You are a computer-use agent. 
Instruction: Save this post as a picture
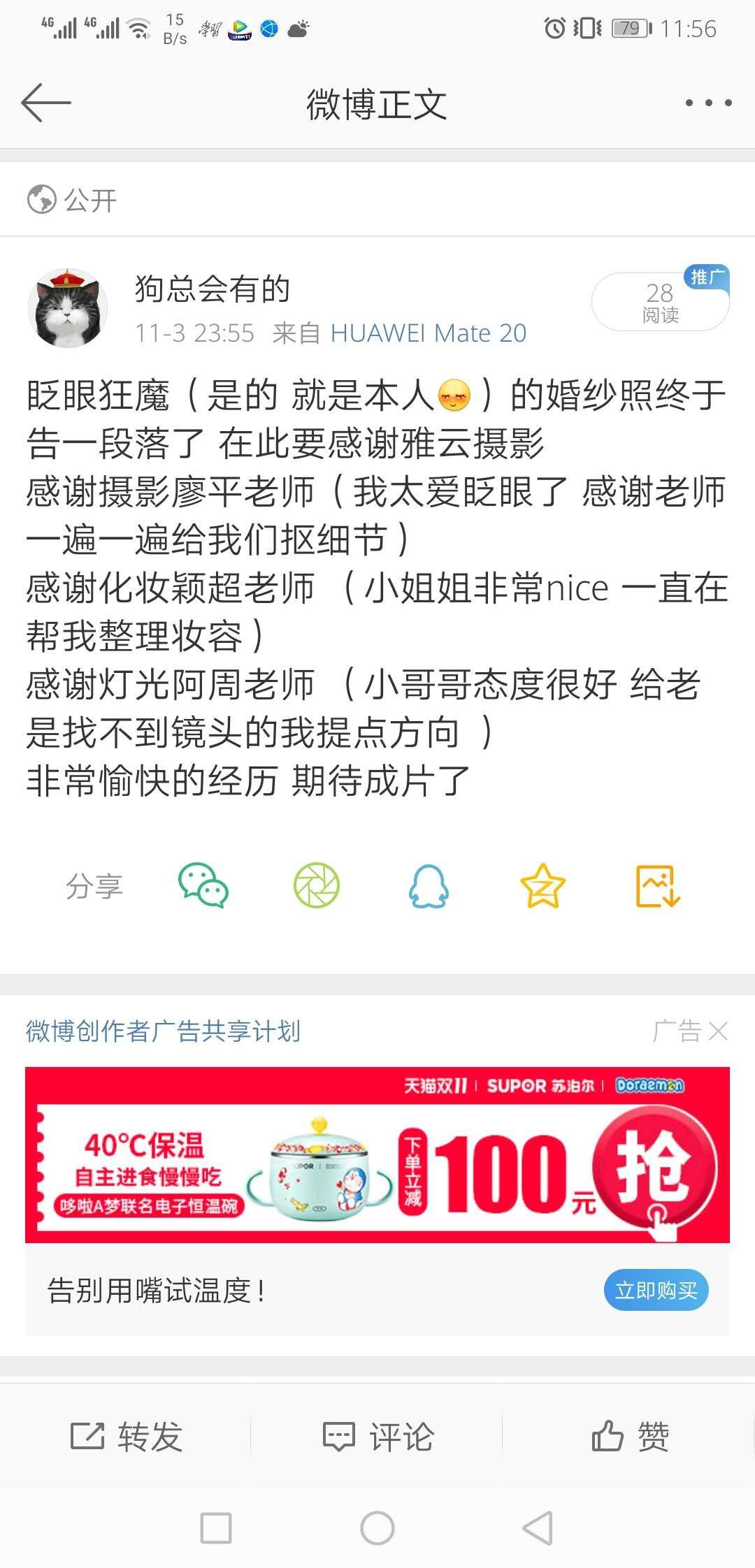coord(657,886)
